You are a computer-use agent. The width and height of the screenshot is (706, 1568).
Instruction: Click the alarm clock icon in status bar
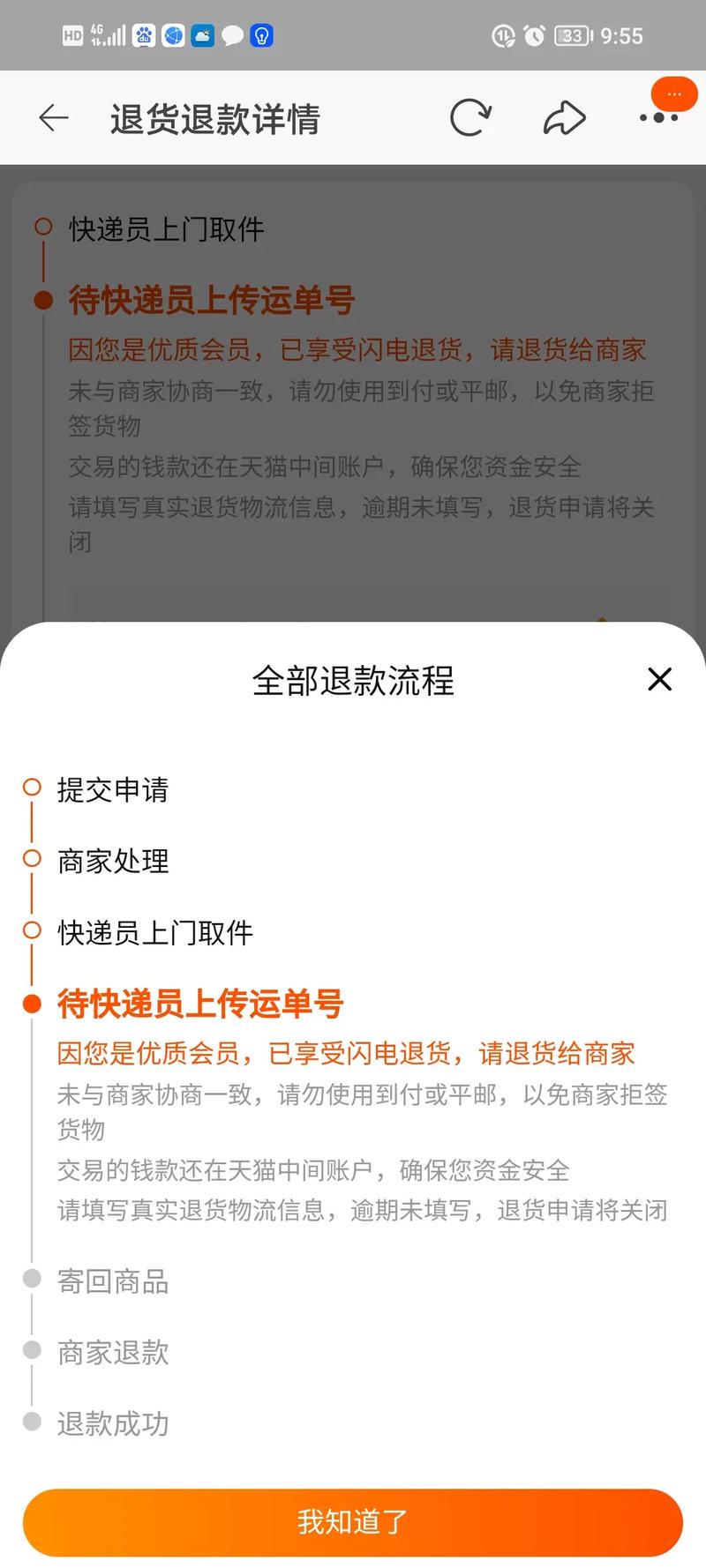(x=532, y=35)
